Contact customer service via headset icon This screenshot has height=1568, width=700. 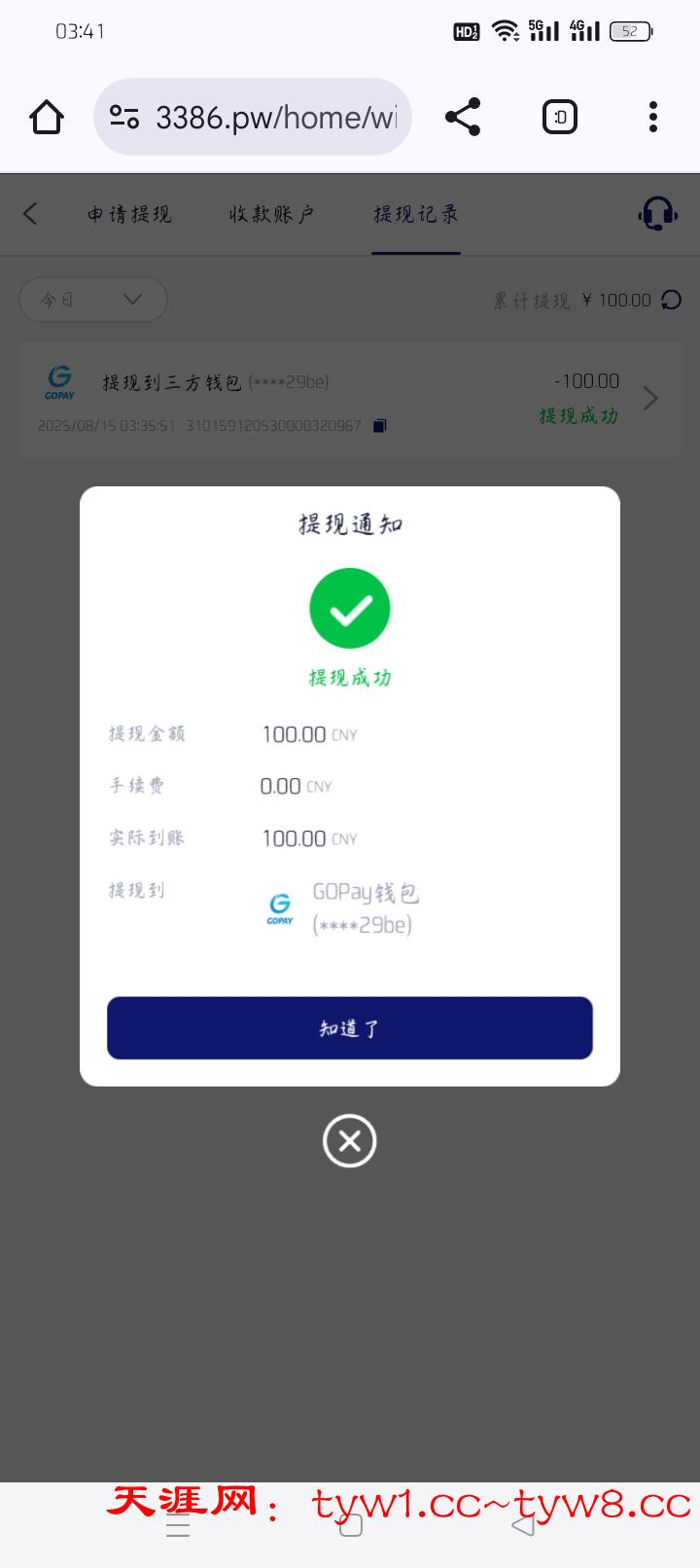[x=657, y=214]
